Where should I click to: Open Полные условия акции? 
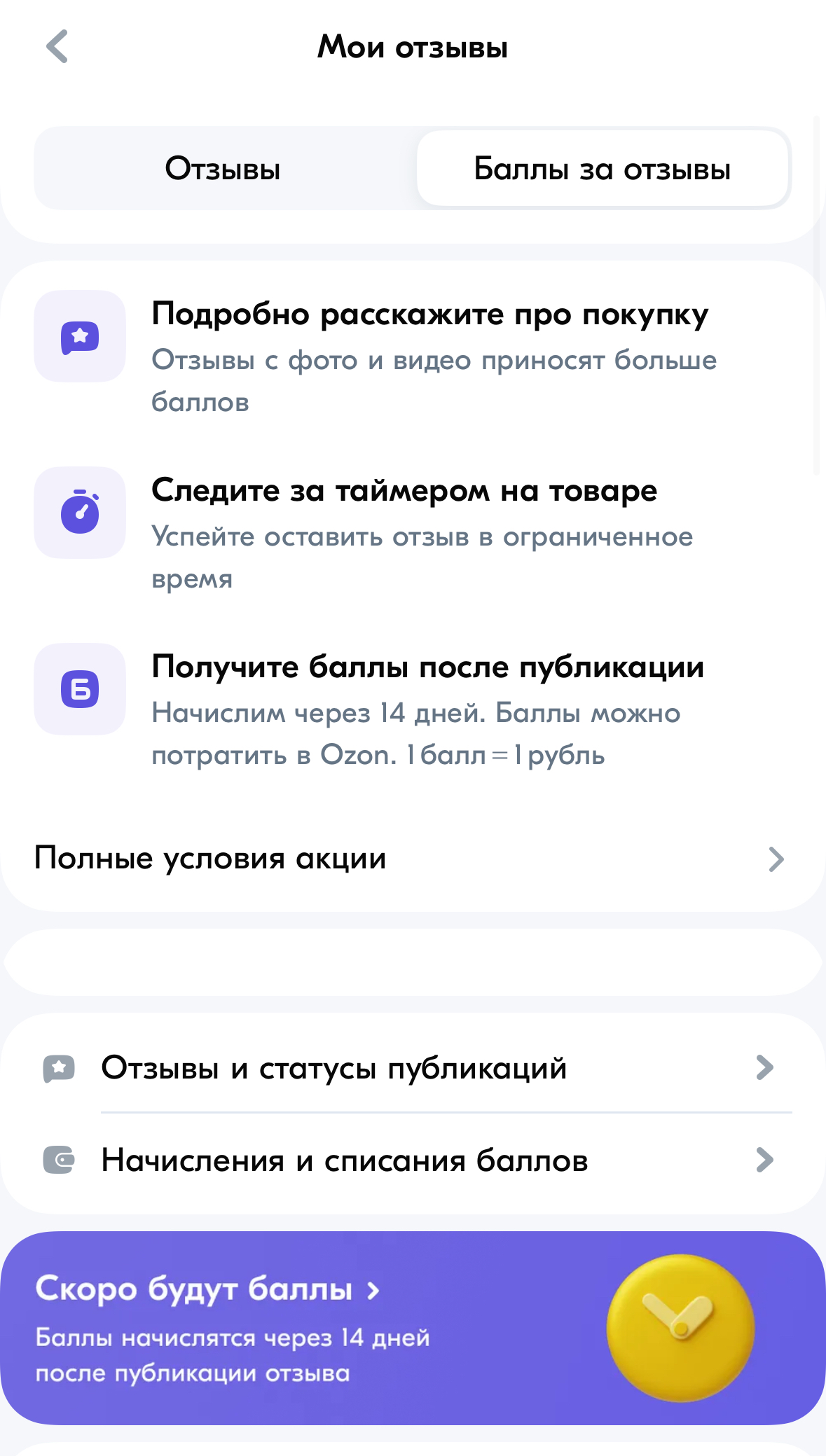pyautogui.click(x=413, y=859)
